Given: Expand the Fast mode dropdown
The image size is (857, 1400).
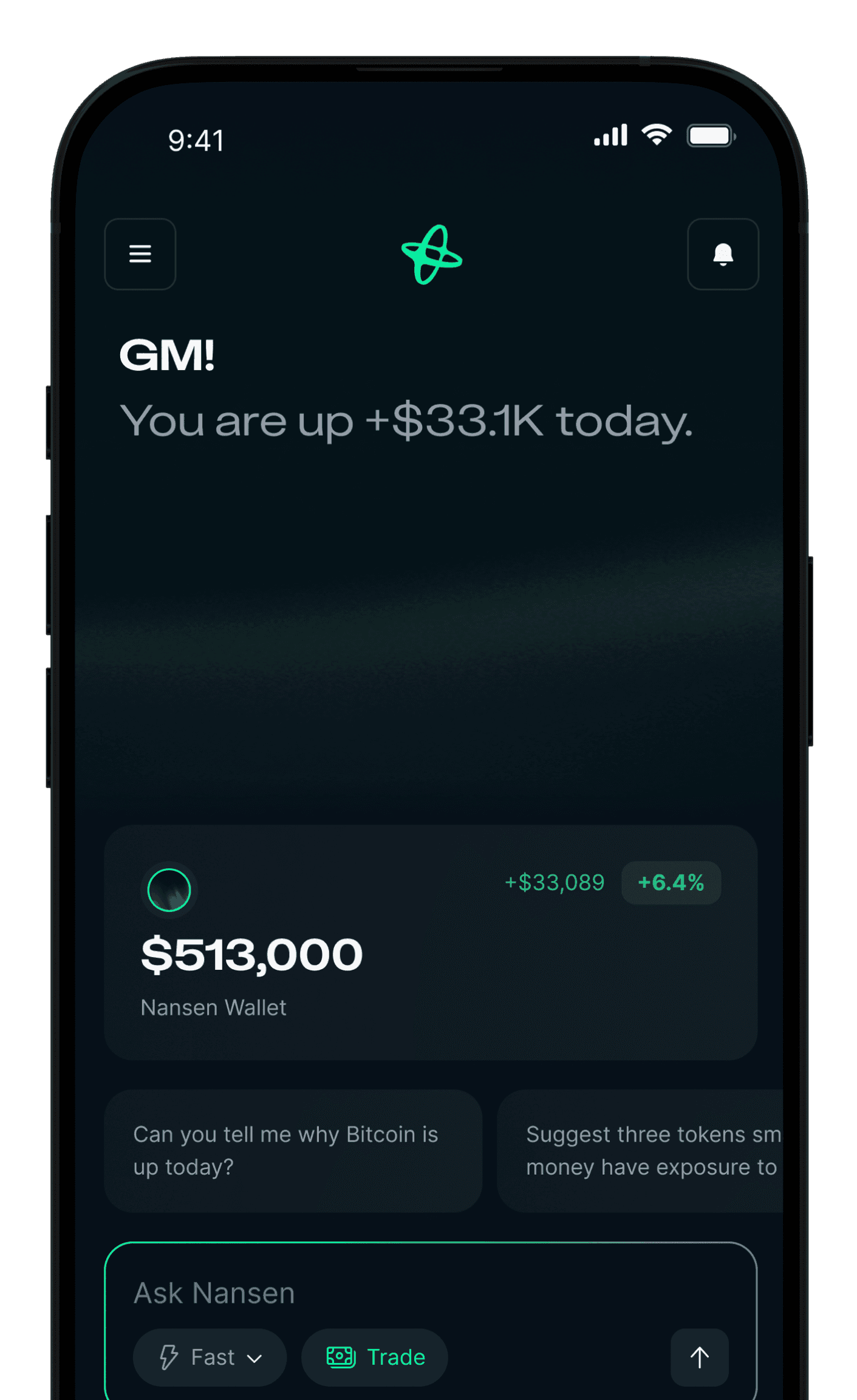Looking at the screenshot, I should (x=210, y=1357).
